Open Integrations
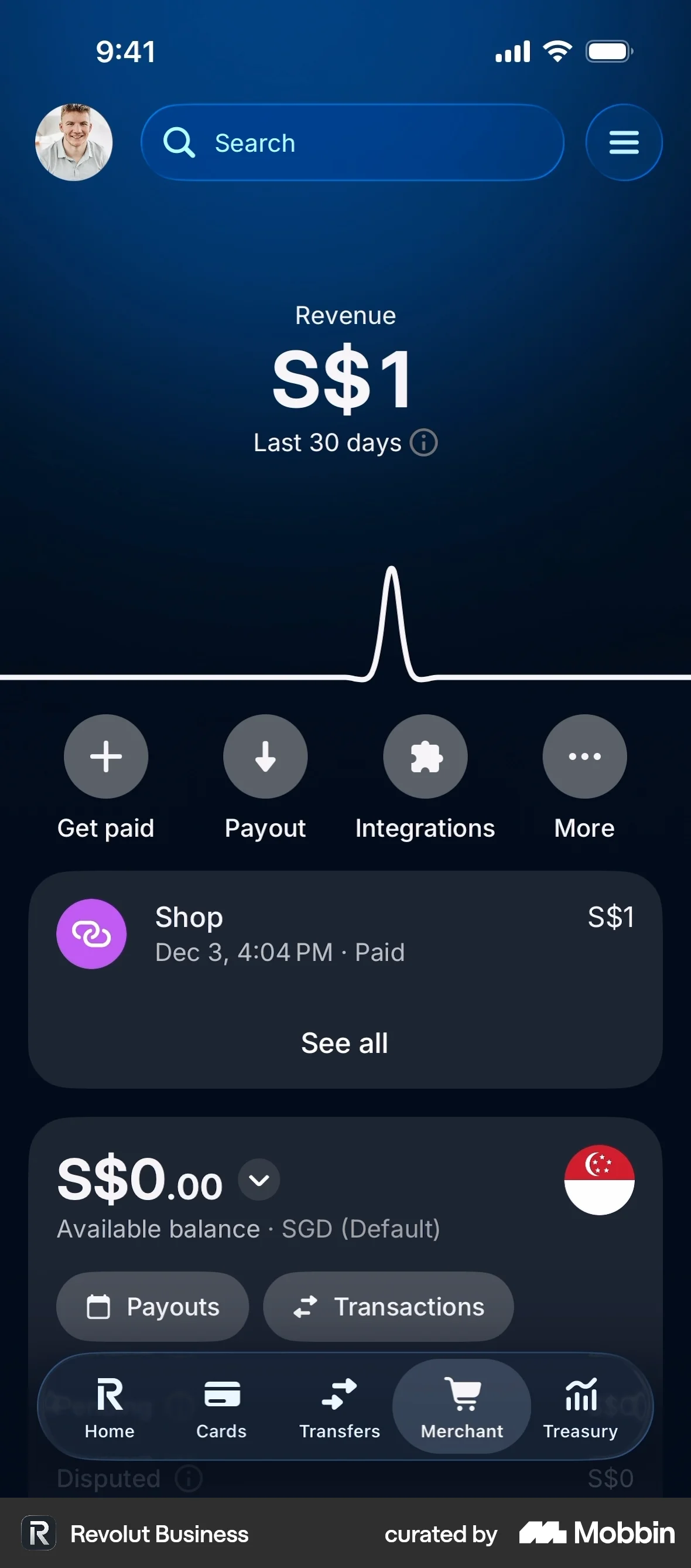Image resolution: width=691 pixels, height=1568 pixels. [x=425, y=756]
